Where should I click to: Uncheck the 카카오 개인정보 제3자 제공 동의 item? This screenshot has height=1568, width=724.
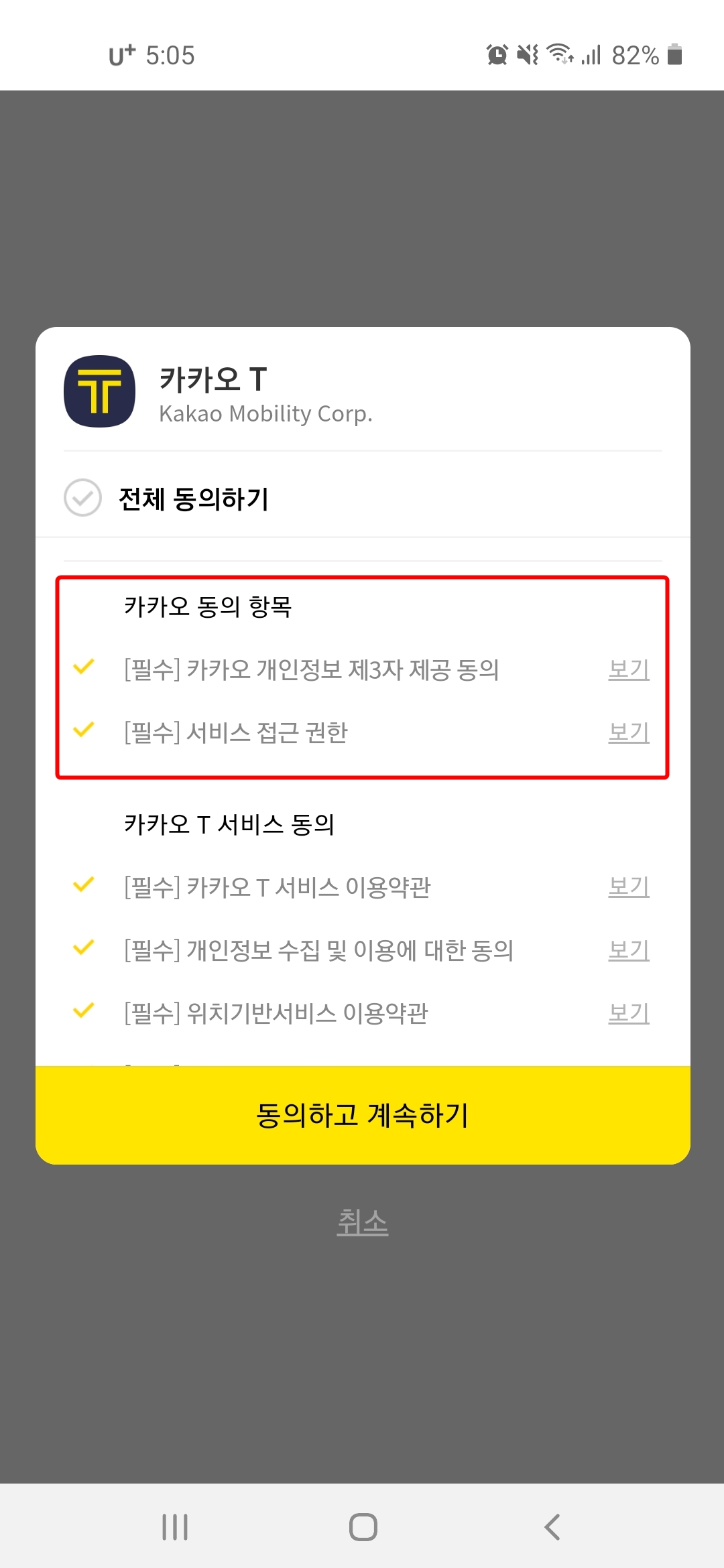pyautogui.click(x=83, y=667)
